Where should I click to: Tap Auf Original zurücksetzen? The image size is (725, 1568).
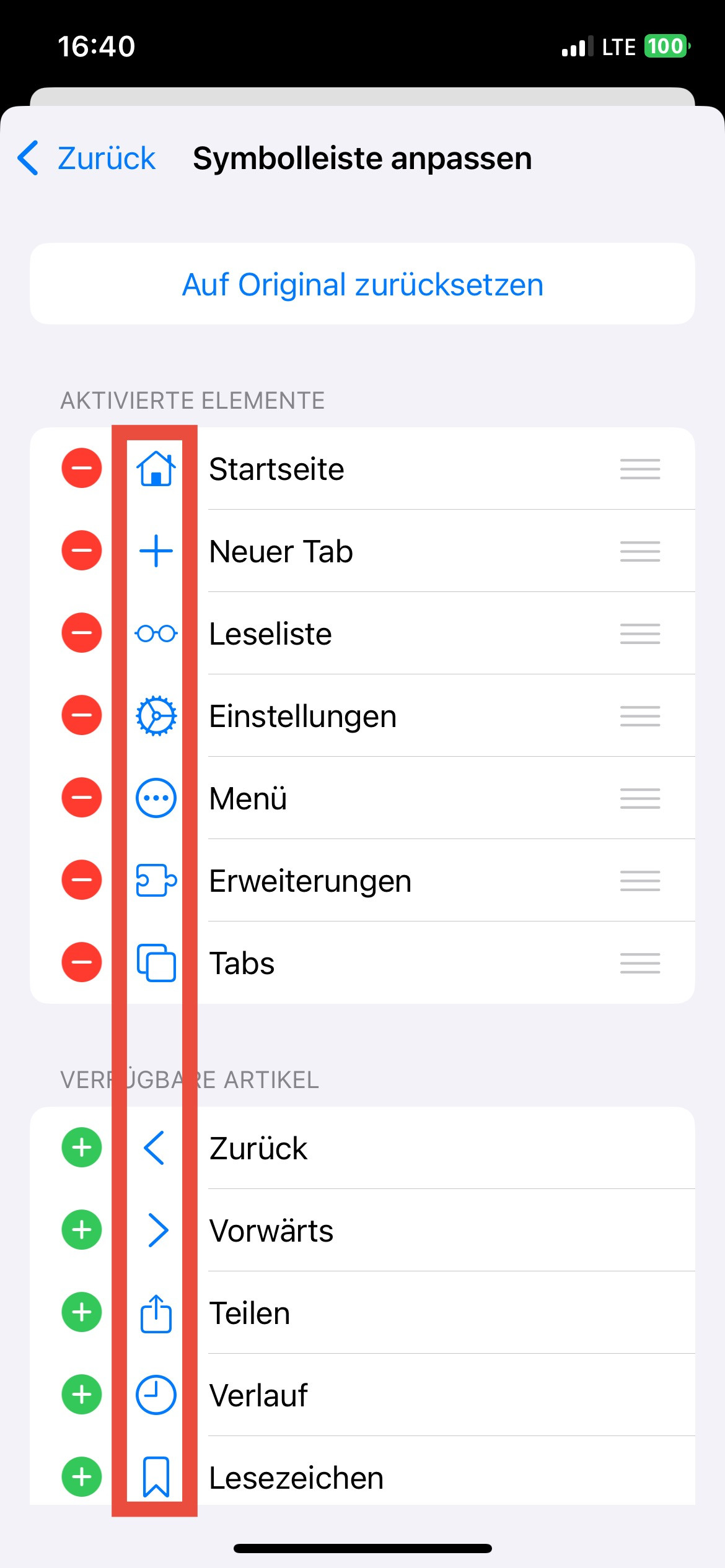tap(362, 285)
